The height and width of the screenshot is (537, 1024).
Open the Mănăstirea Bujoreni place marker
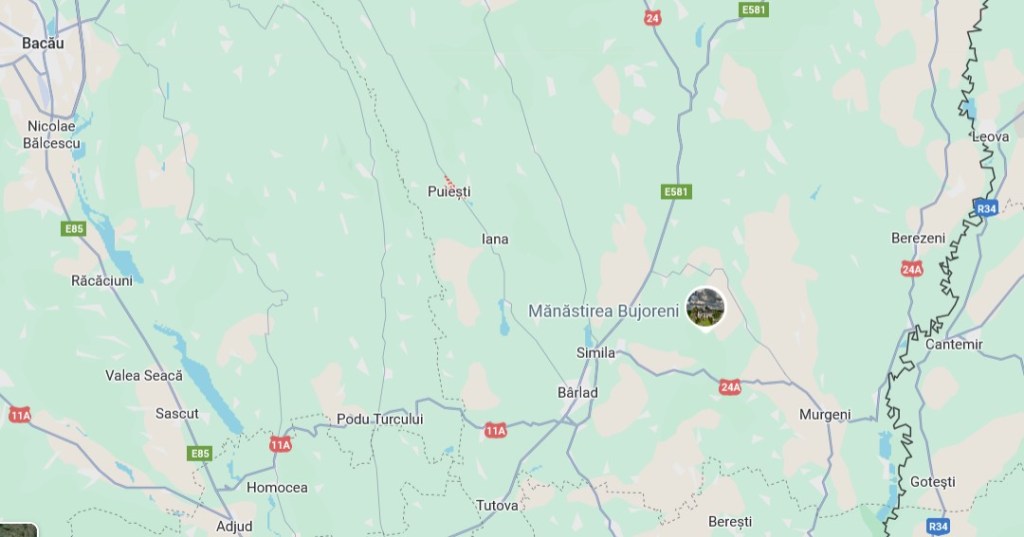(x=706, y=307)
